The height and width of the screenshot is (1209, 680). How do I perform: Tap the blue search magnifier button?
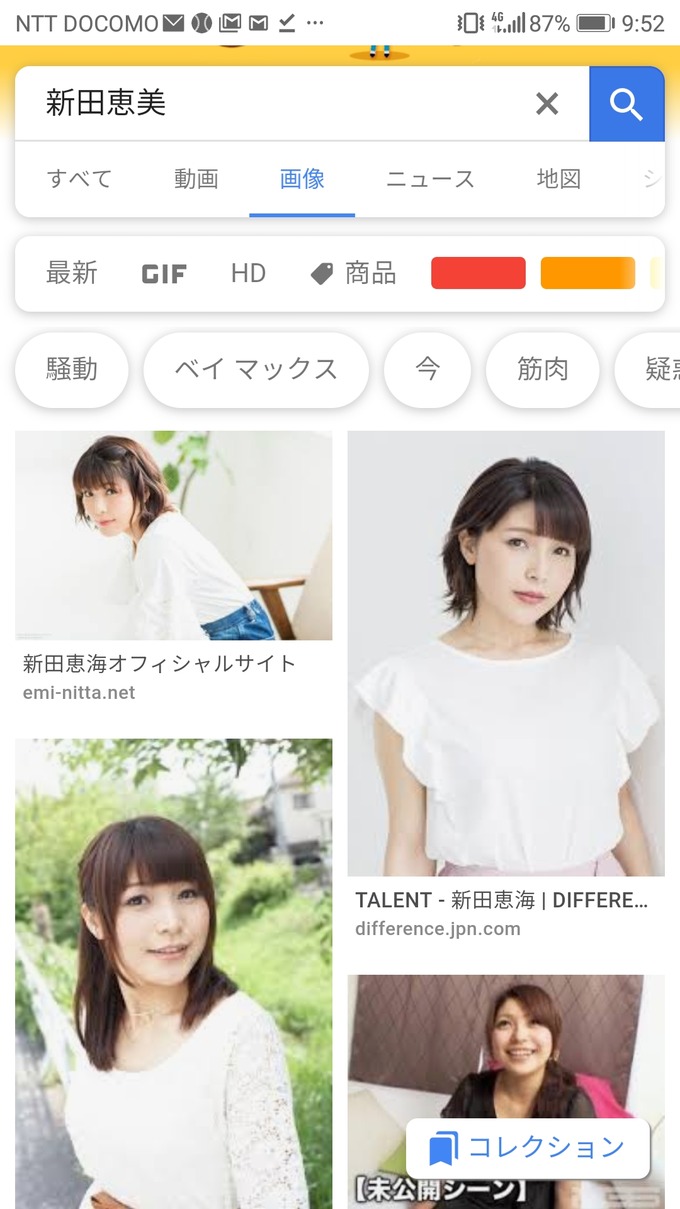click(x=627, y=104)
